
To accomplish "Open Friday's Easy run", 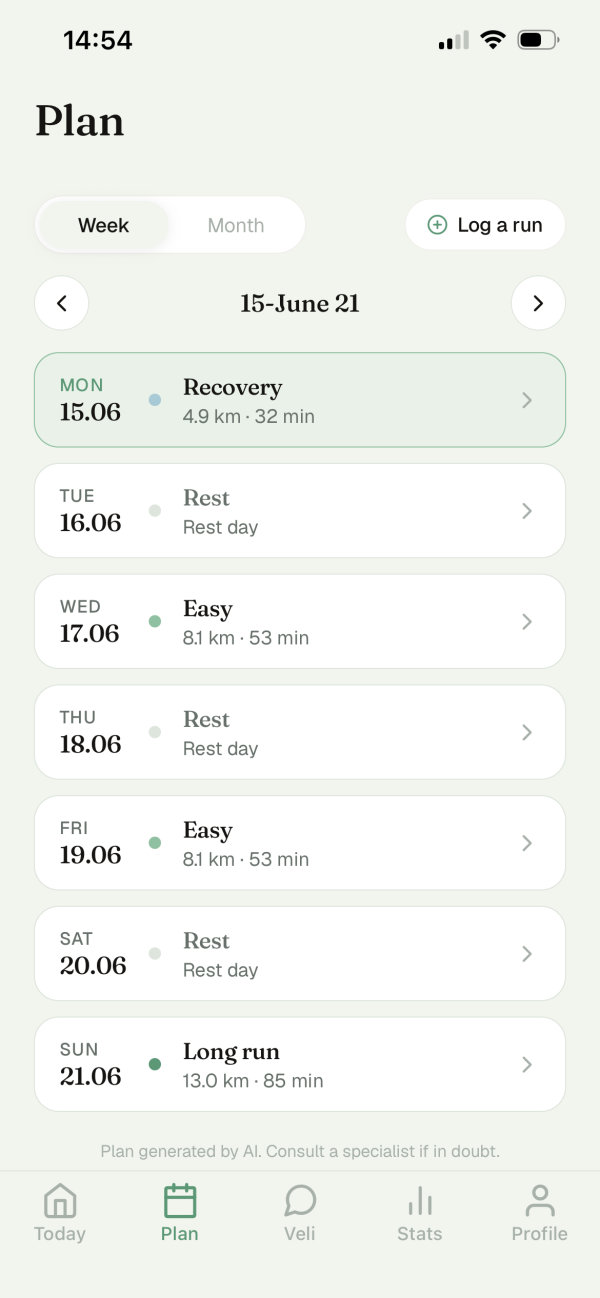I will [x=300, y=843].
